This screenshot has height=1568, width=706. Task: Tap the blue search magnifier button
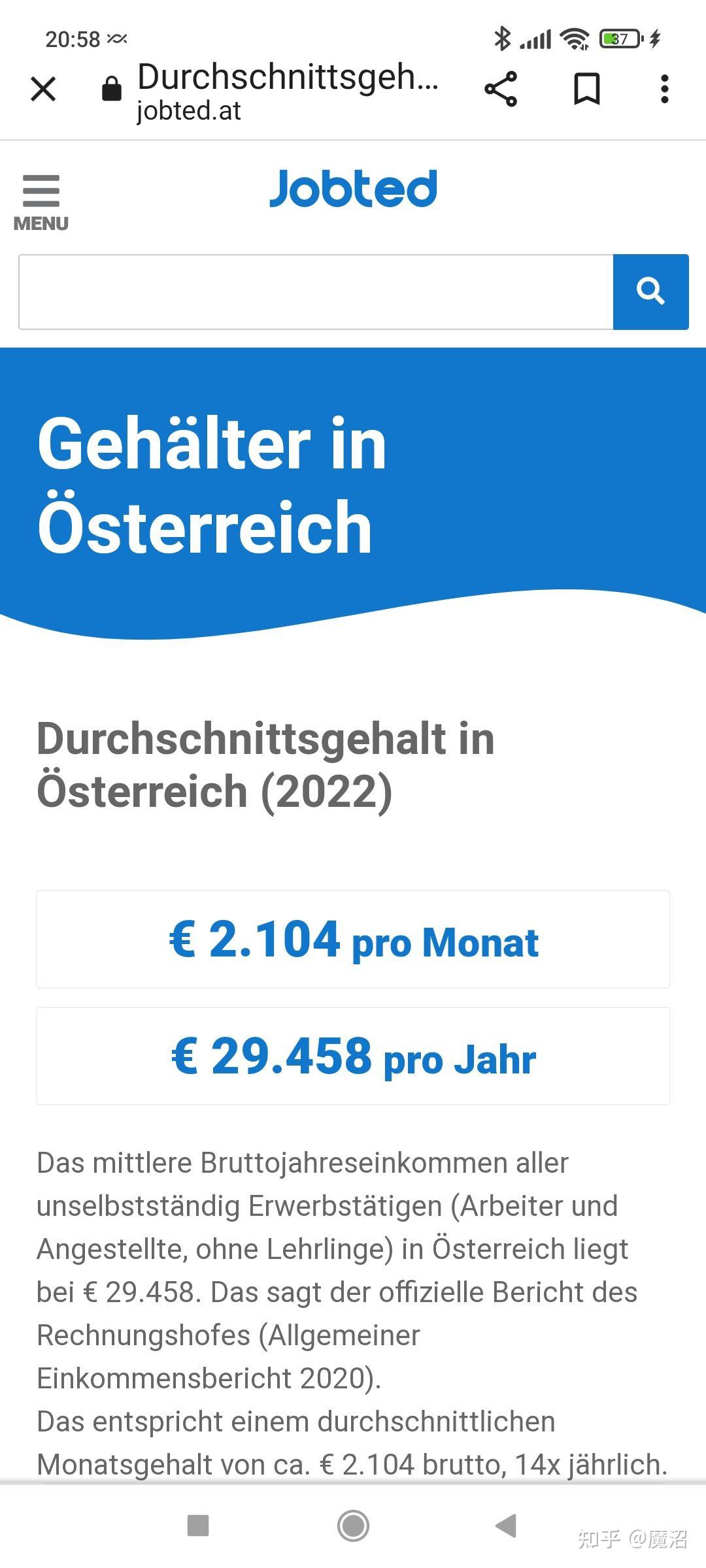650,292
